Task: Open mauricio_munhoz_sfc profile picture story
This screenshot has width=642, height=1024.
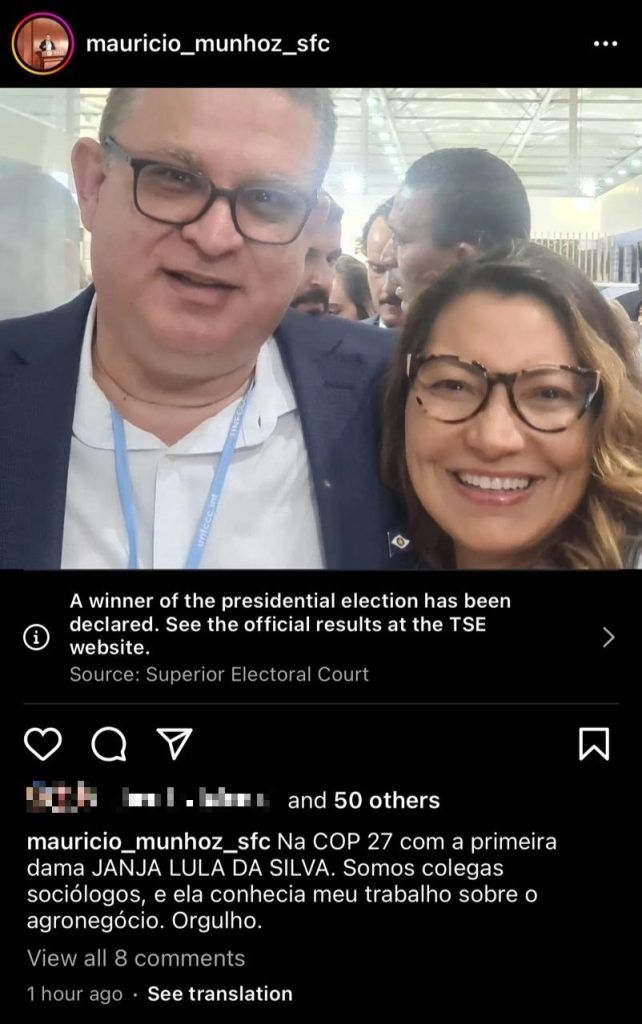Action: (x=42, y=44)
